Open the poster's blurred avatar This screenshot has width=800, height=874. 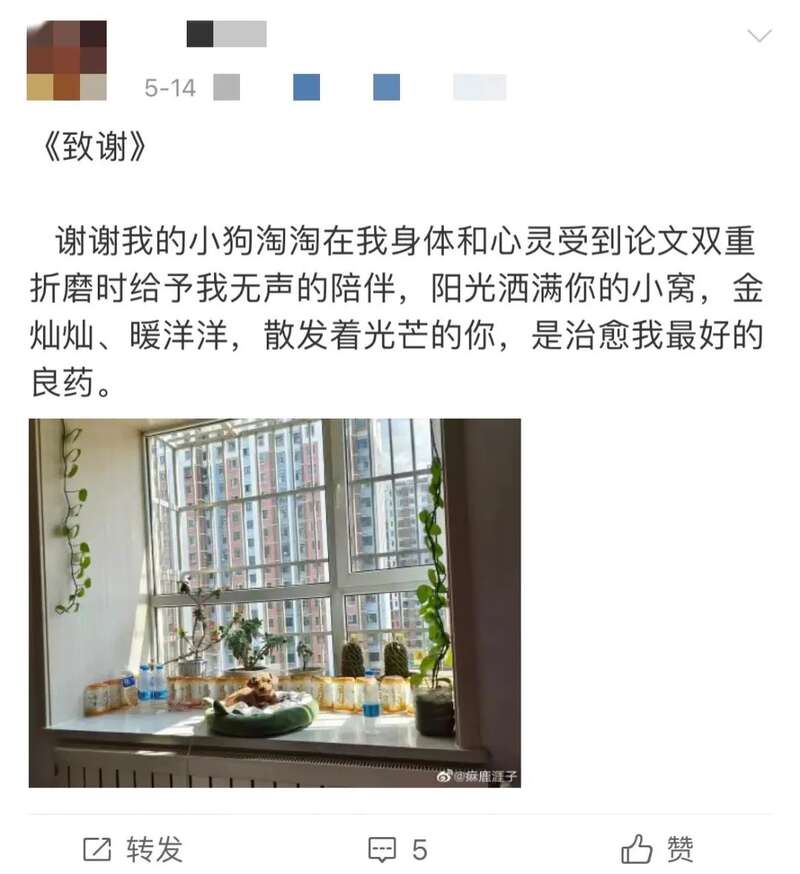point(66,60)
